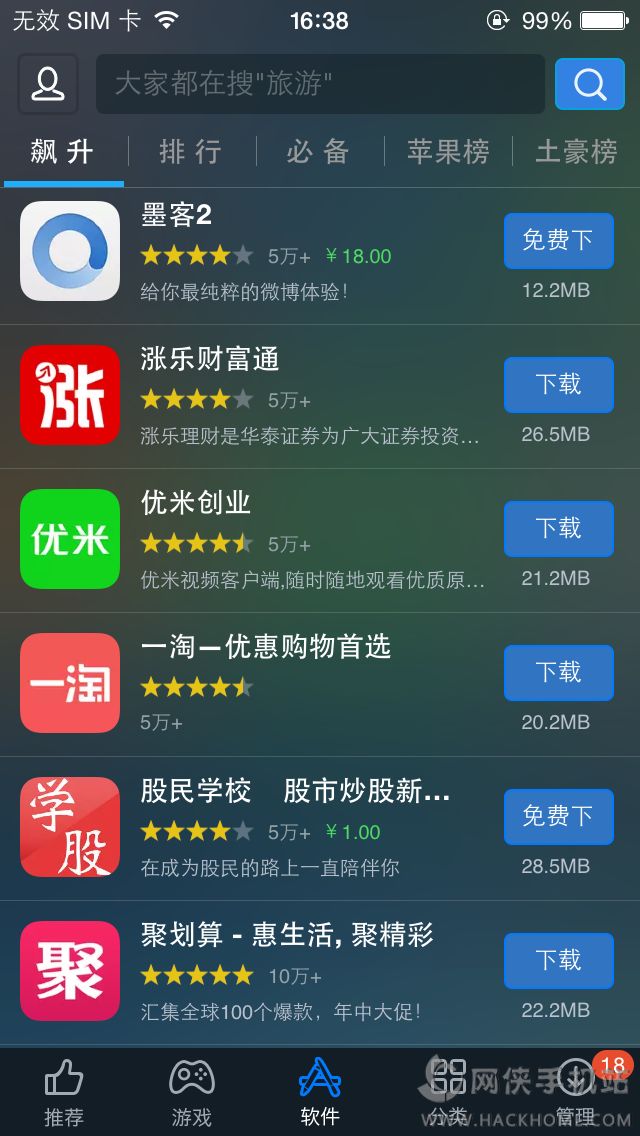
Task: Download 优米创业 app
Action: click(558, 528)
